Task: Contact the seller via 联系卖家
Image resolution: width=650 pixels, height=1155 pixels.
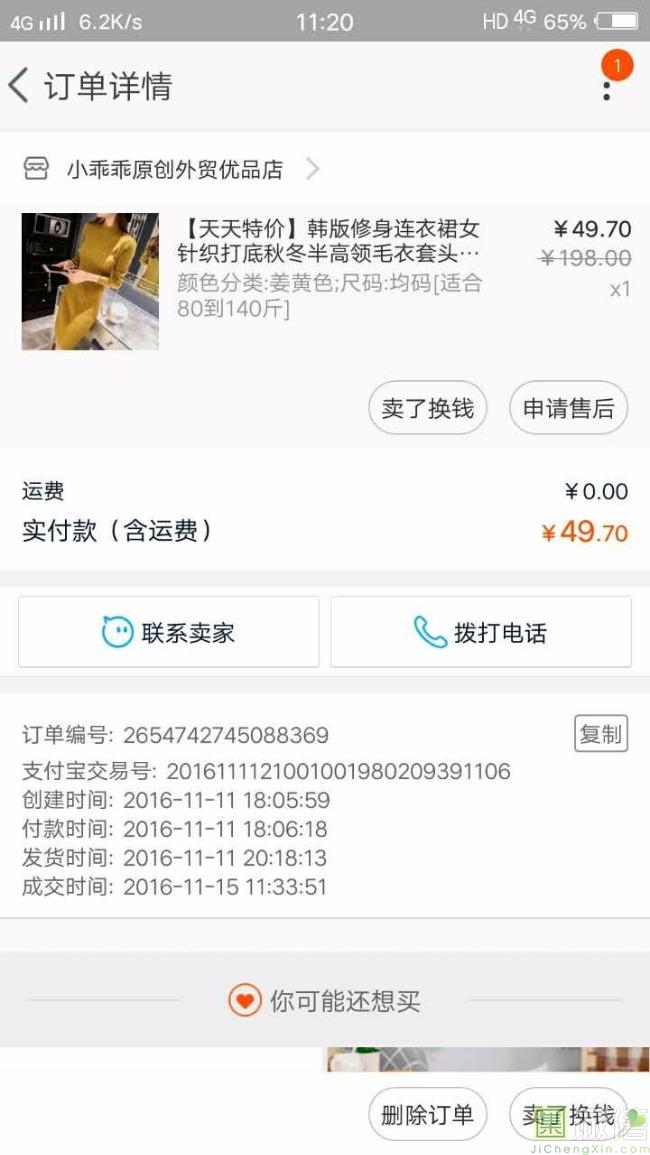Action: [x=169, y=632]
